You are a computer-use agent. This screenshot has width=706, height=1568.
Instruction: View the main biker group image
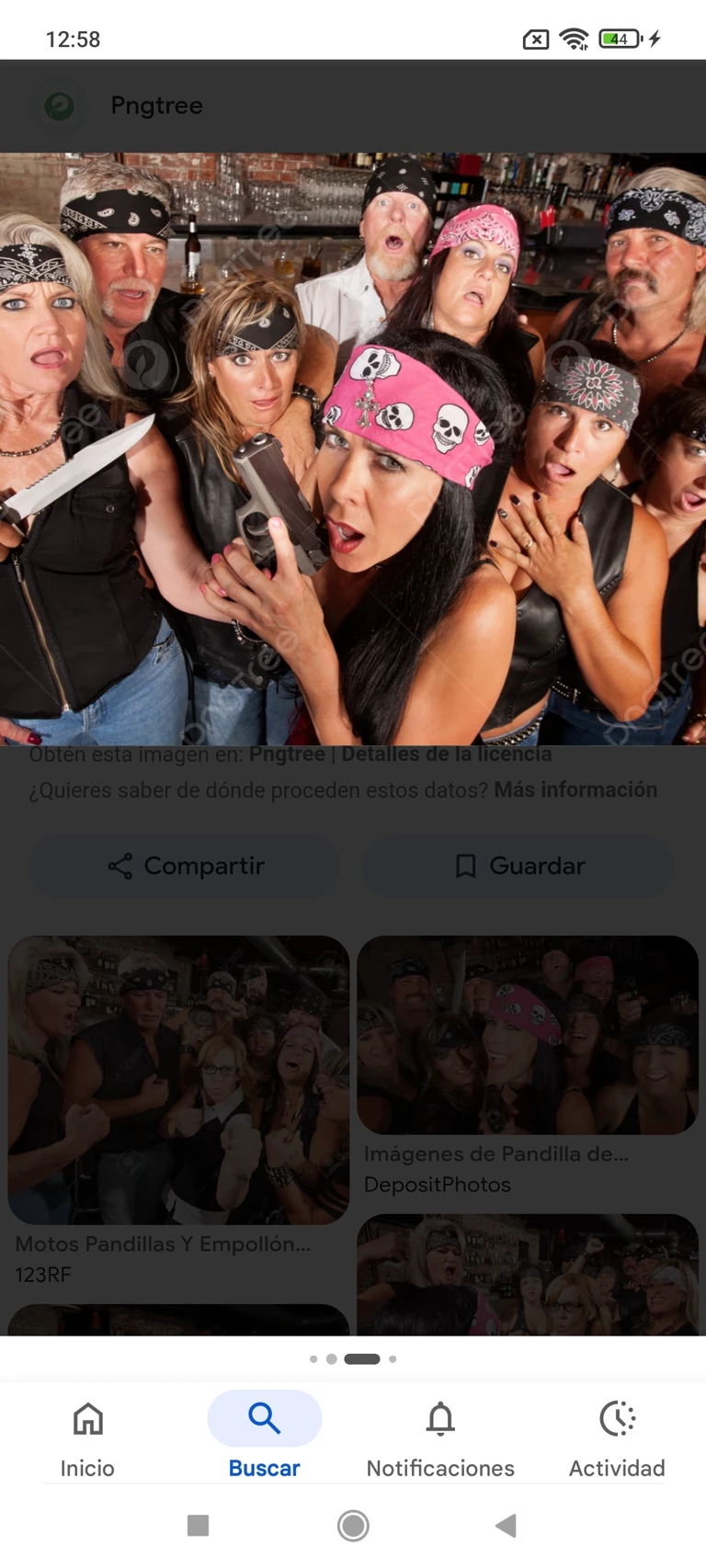353,449
